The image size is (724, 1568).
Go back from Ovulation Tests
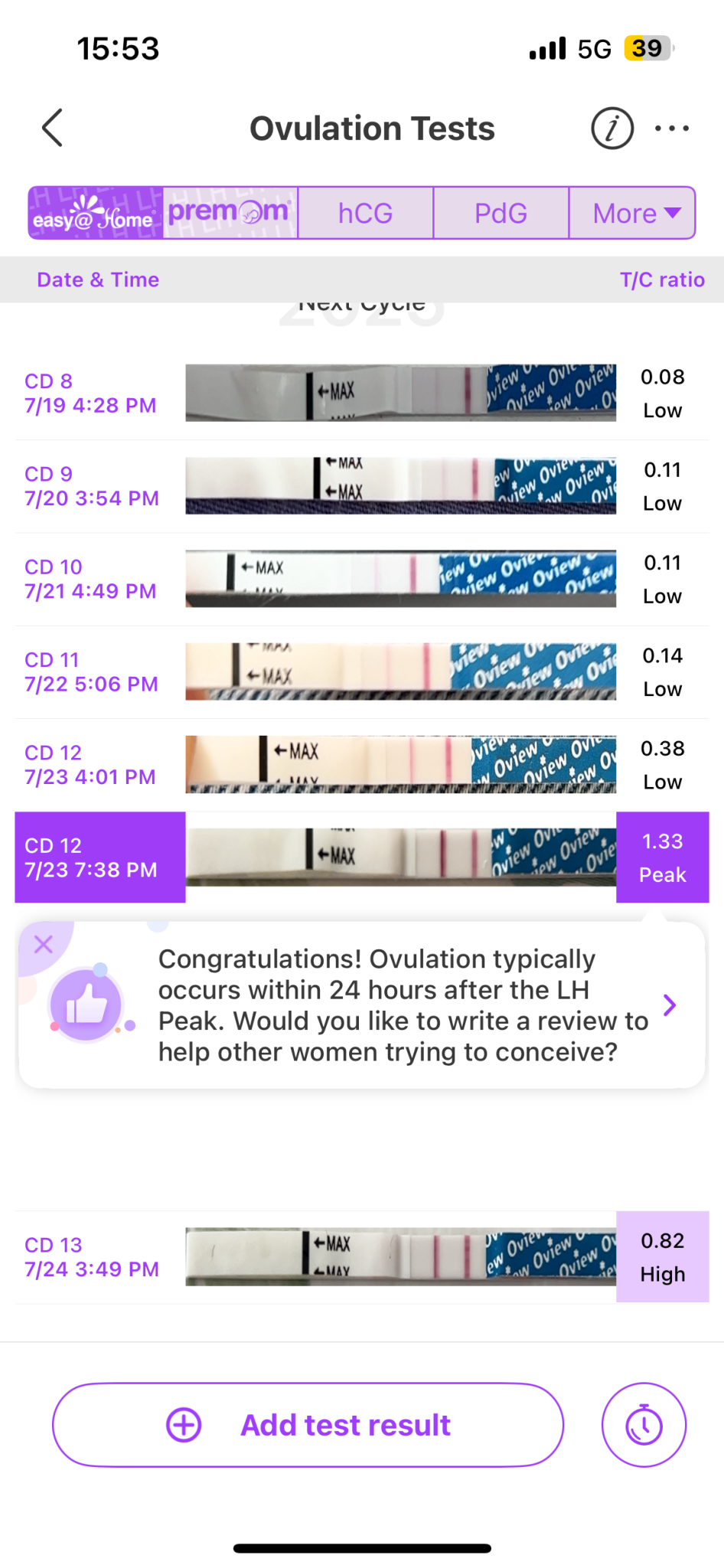tap(52, 128)
